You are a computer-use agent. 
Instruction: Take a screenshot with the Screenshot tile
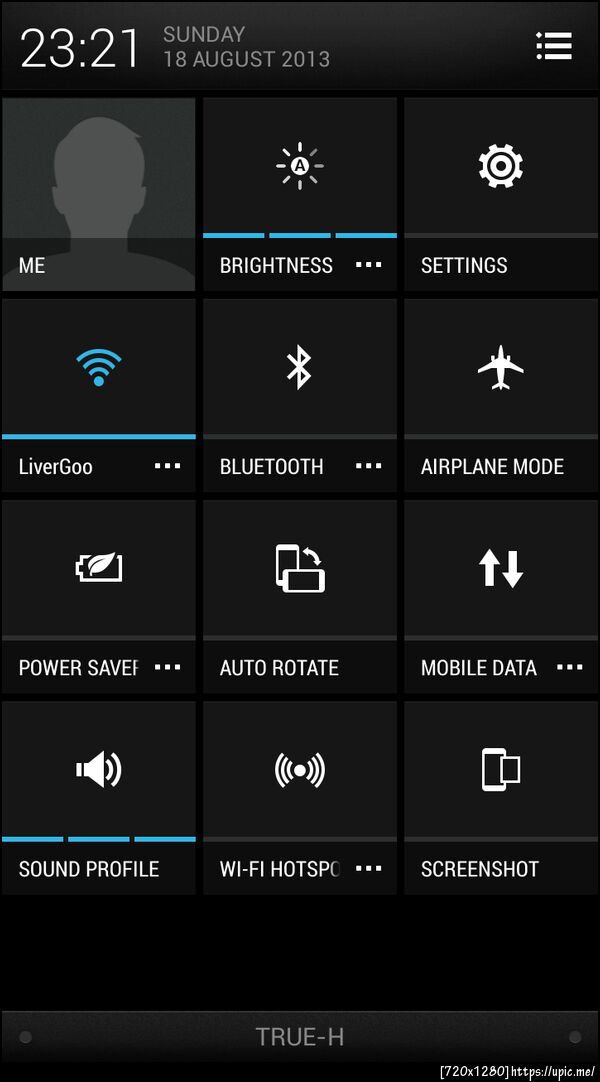501,770
